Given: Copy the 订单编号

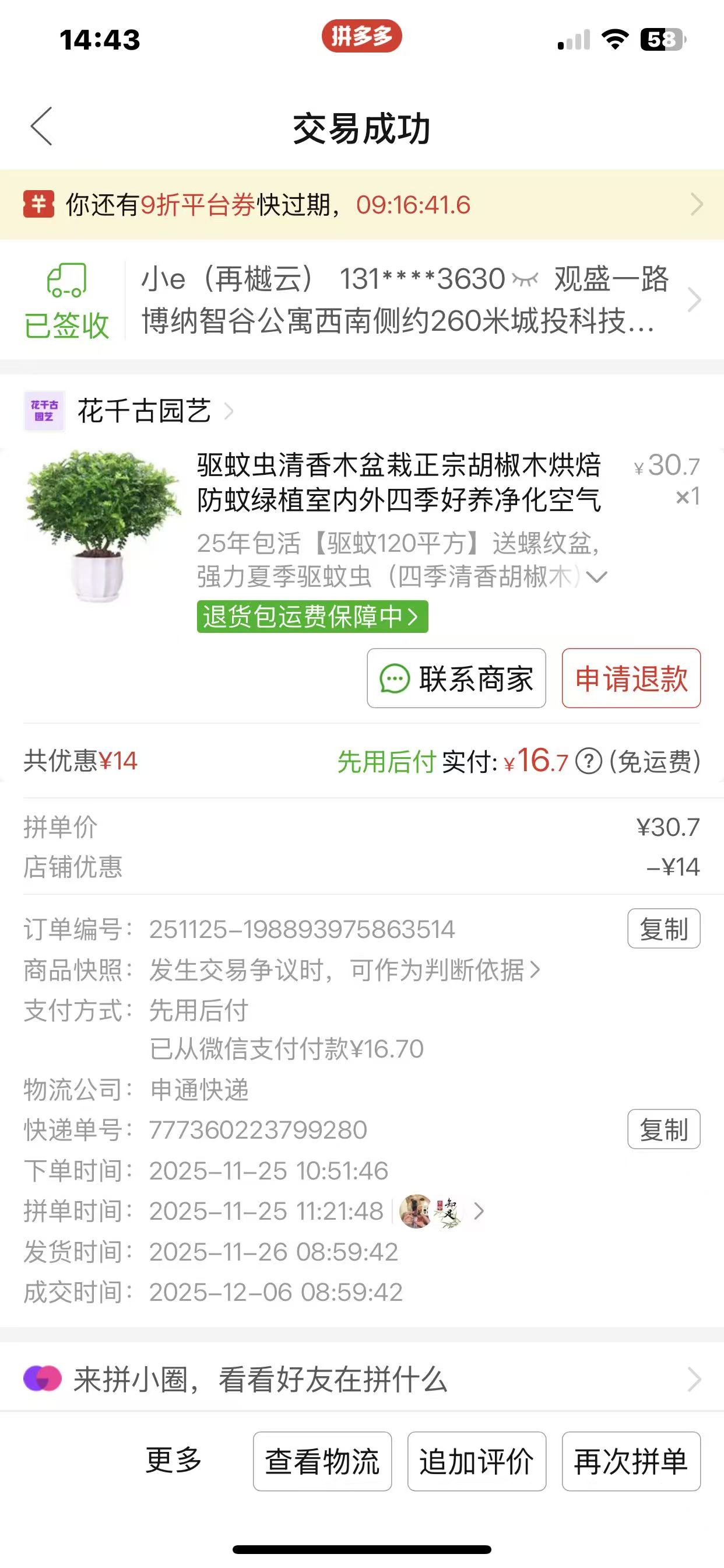Looking at the screenshot, I should click(663, 929).
